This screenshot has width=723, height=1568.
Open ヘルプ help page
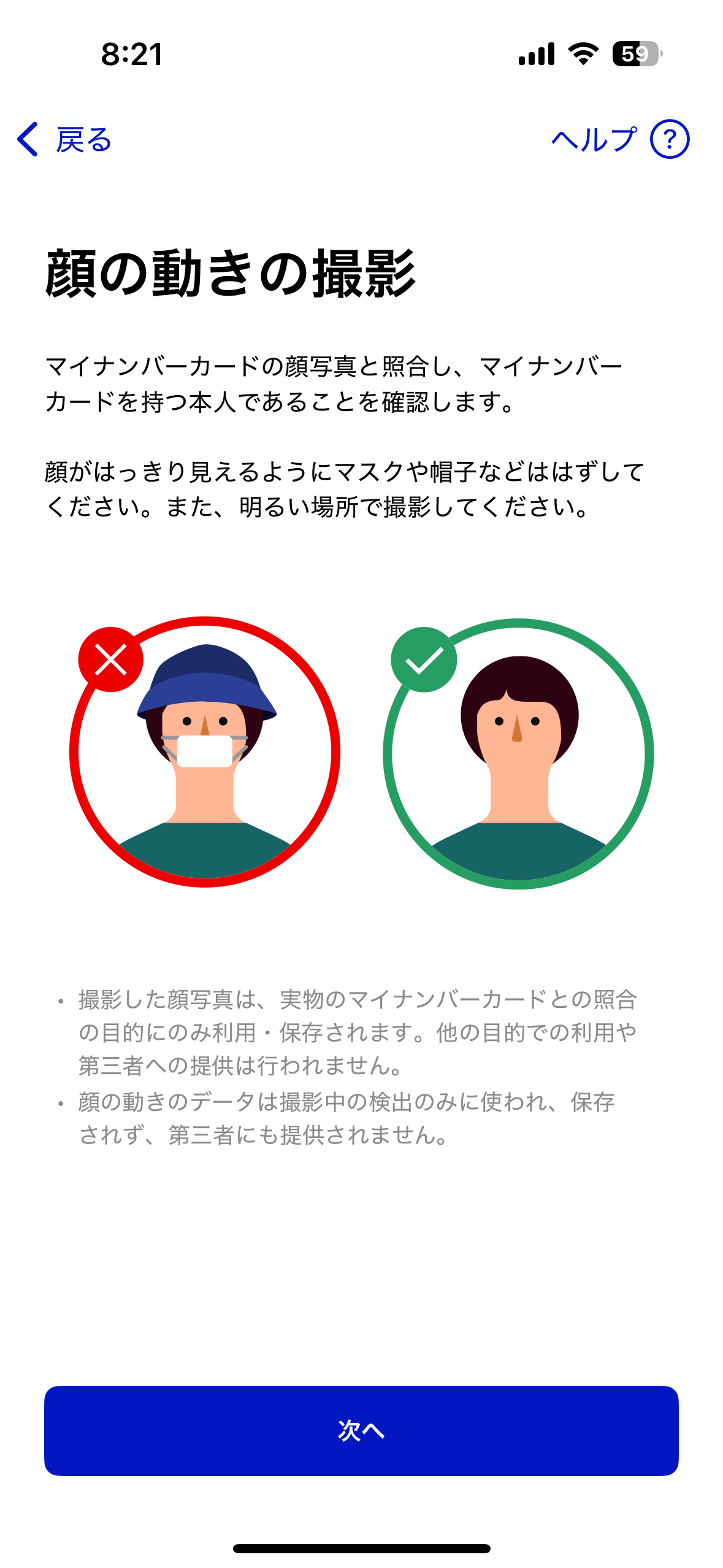coord(619,139)
